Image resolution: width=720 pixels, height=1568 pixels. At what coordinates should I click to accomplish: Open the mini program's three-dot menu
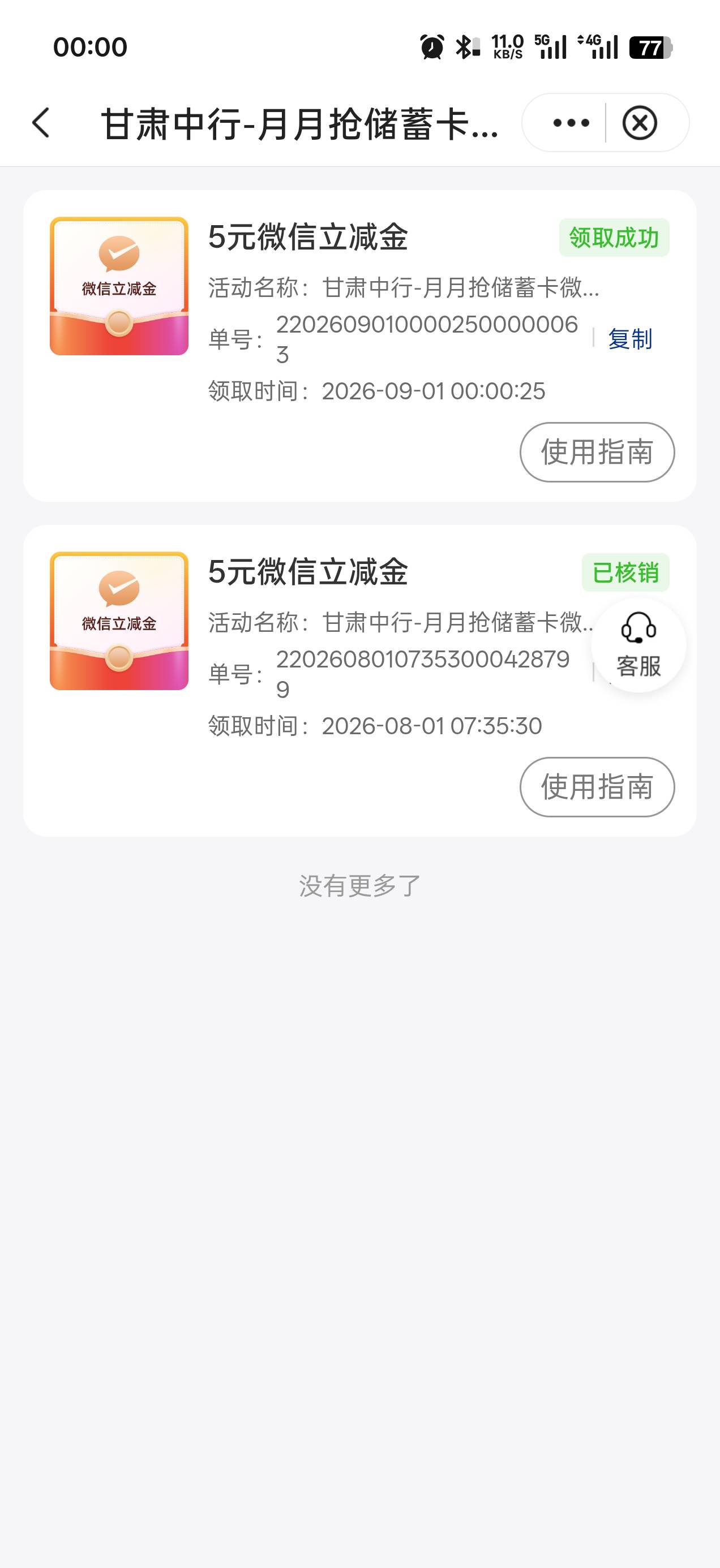[571, 123]
